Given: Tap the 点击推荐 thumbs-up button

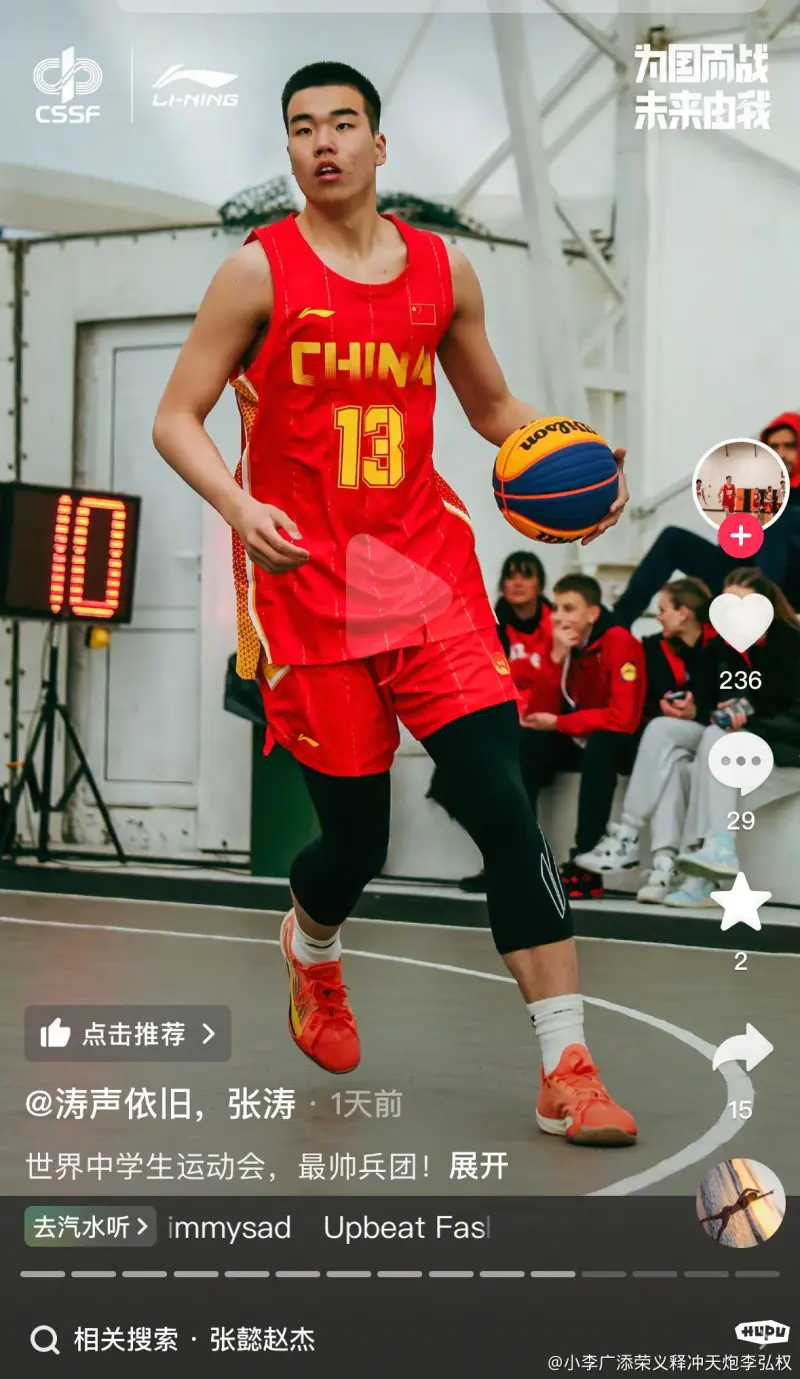Looking at the screenshot, I should 128,1033.
